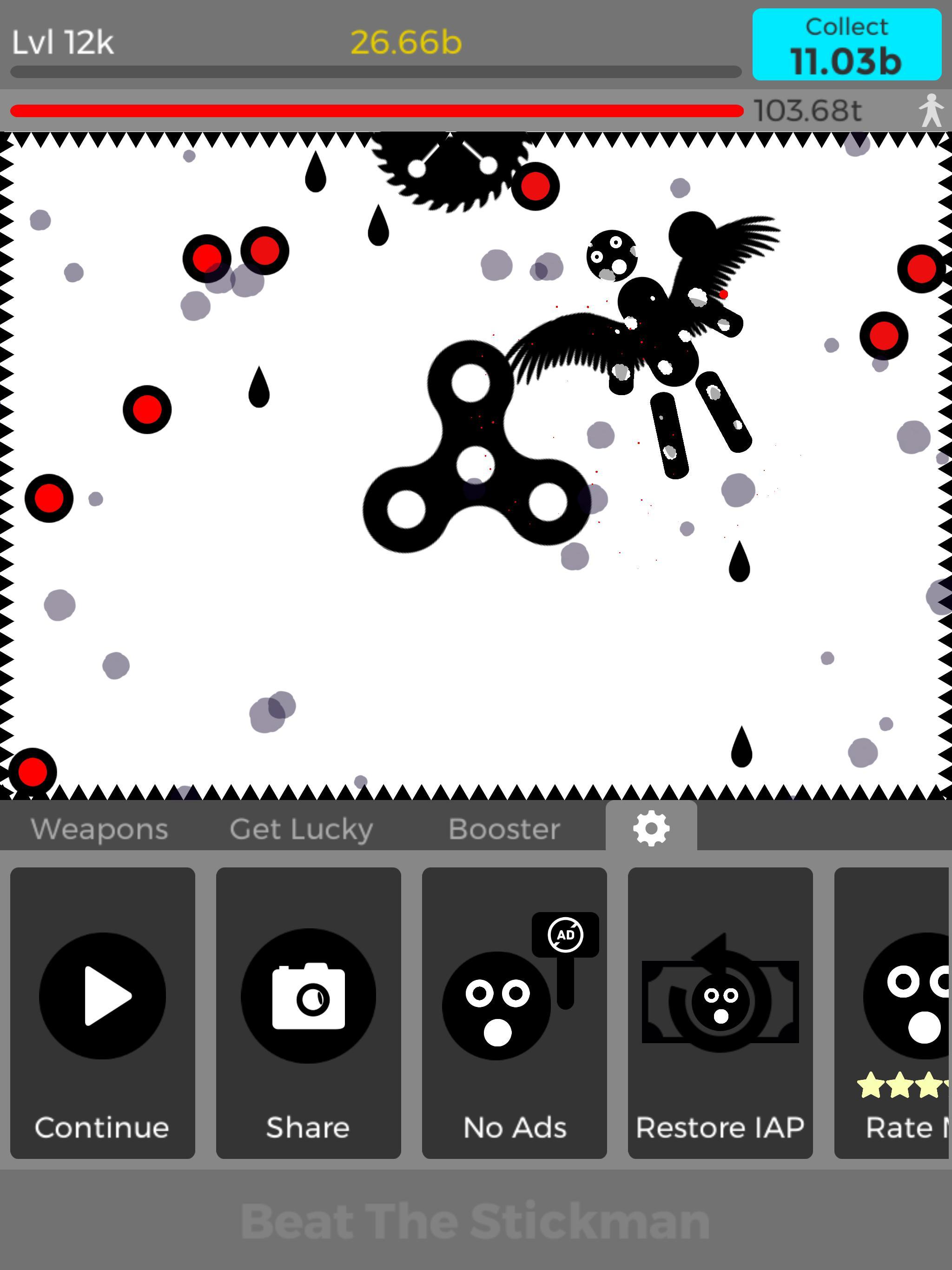The width and height of the screenshot is (952, 1270).
Task: Collect the 11.03b reward
Action: tap(846, 45)
